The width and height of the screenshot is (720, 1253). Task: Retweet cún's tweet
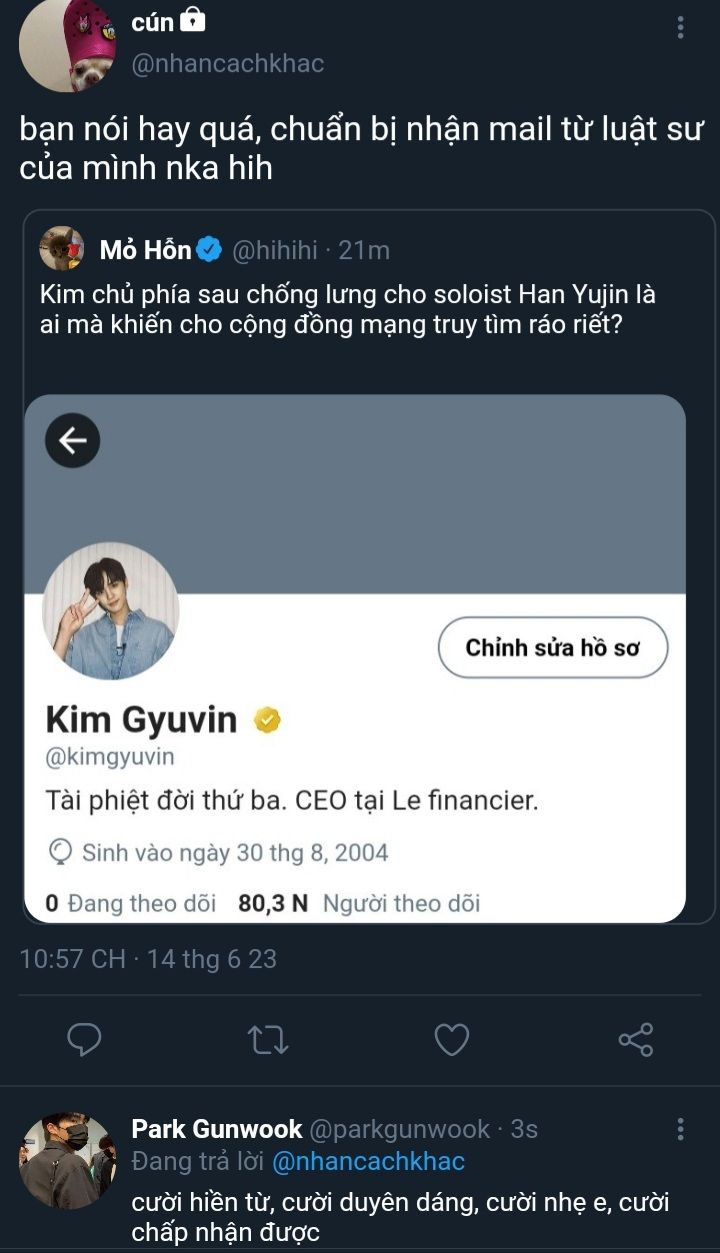[x=268, y=1040]
